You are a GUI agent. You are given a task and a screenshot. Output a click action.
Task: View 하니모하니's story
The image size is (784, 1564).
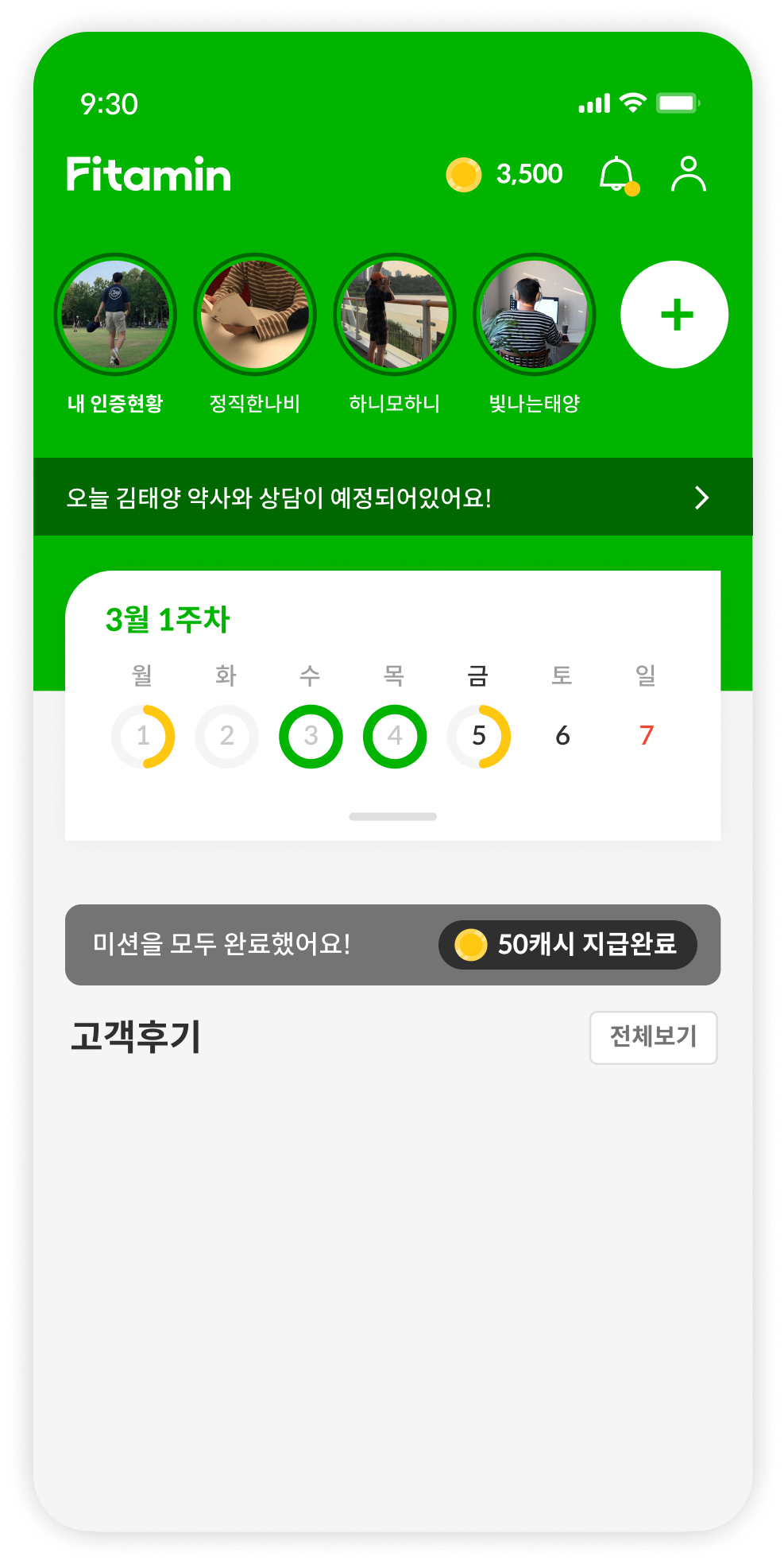395,315
